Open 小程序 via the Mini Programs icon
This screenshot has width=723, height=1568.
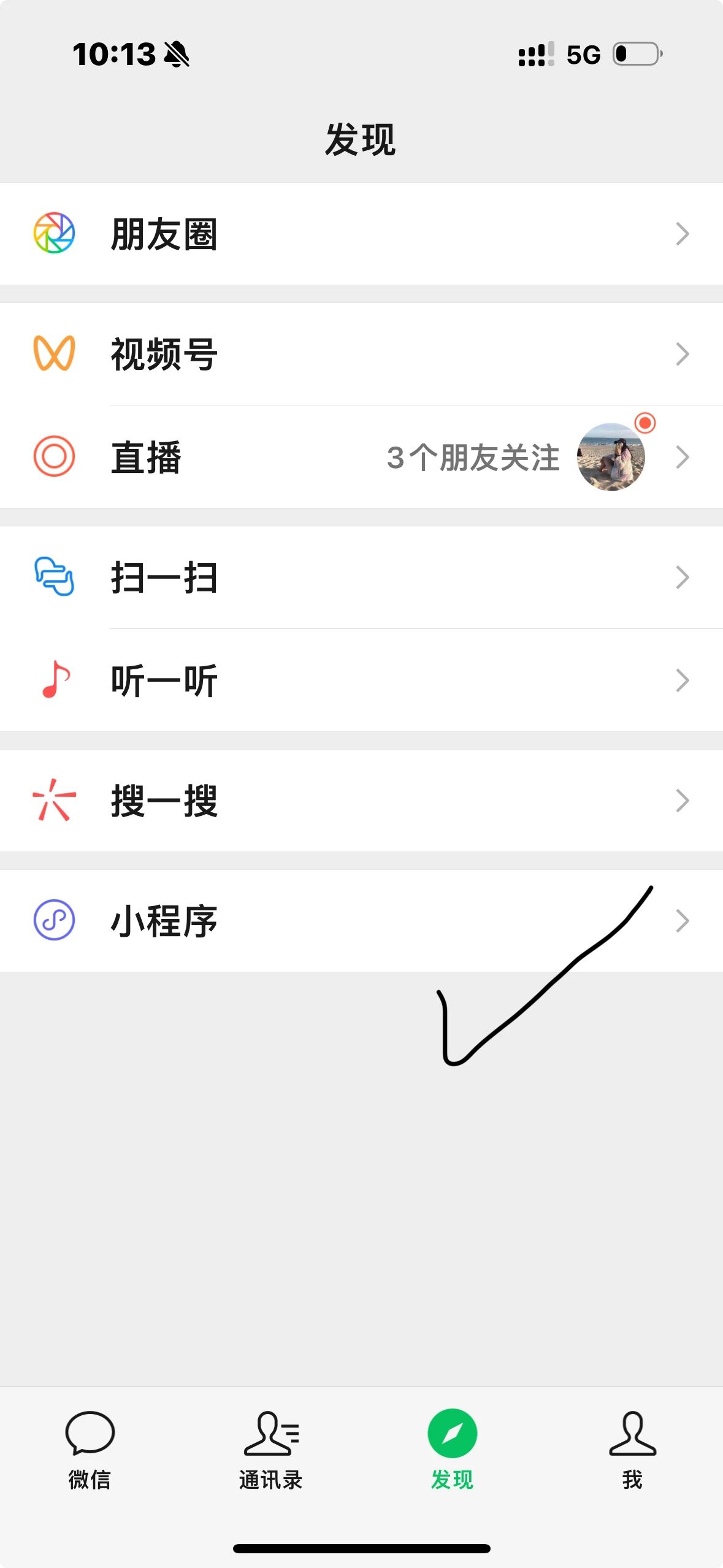coord(54,920)
